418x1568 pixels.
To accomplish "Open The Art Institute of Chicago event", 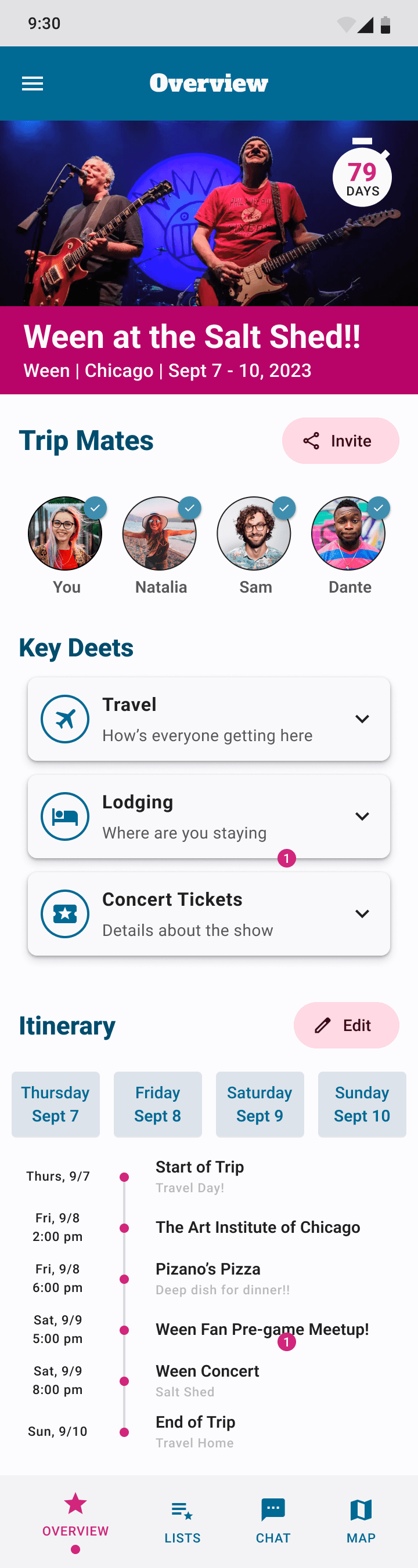I will [x=258, y=1227].
